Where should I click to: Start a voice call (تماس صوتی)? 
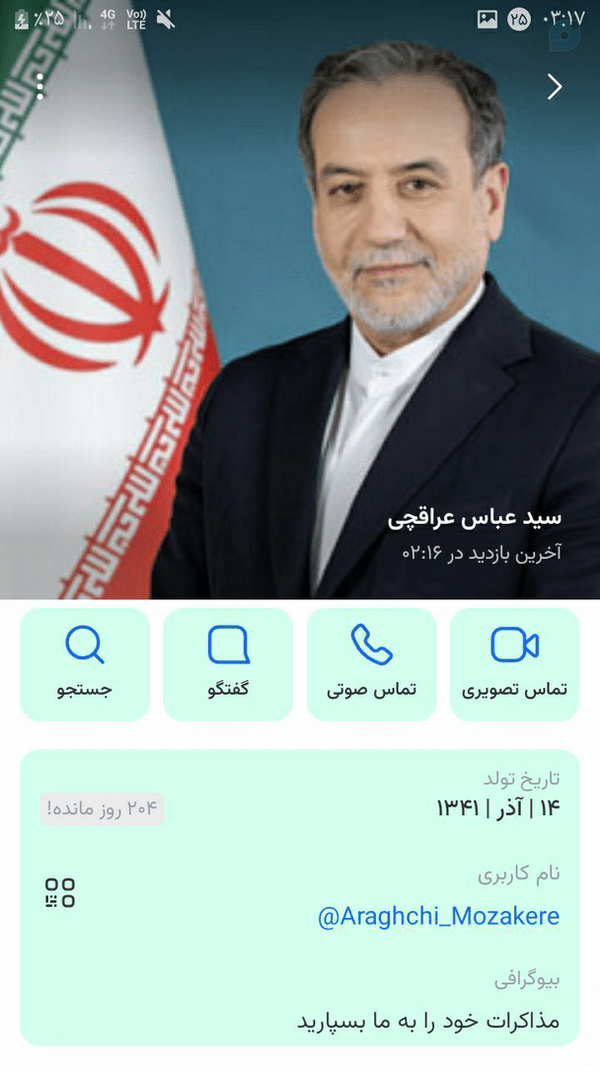[x=371, y=664]
